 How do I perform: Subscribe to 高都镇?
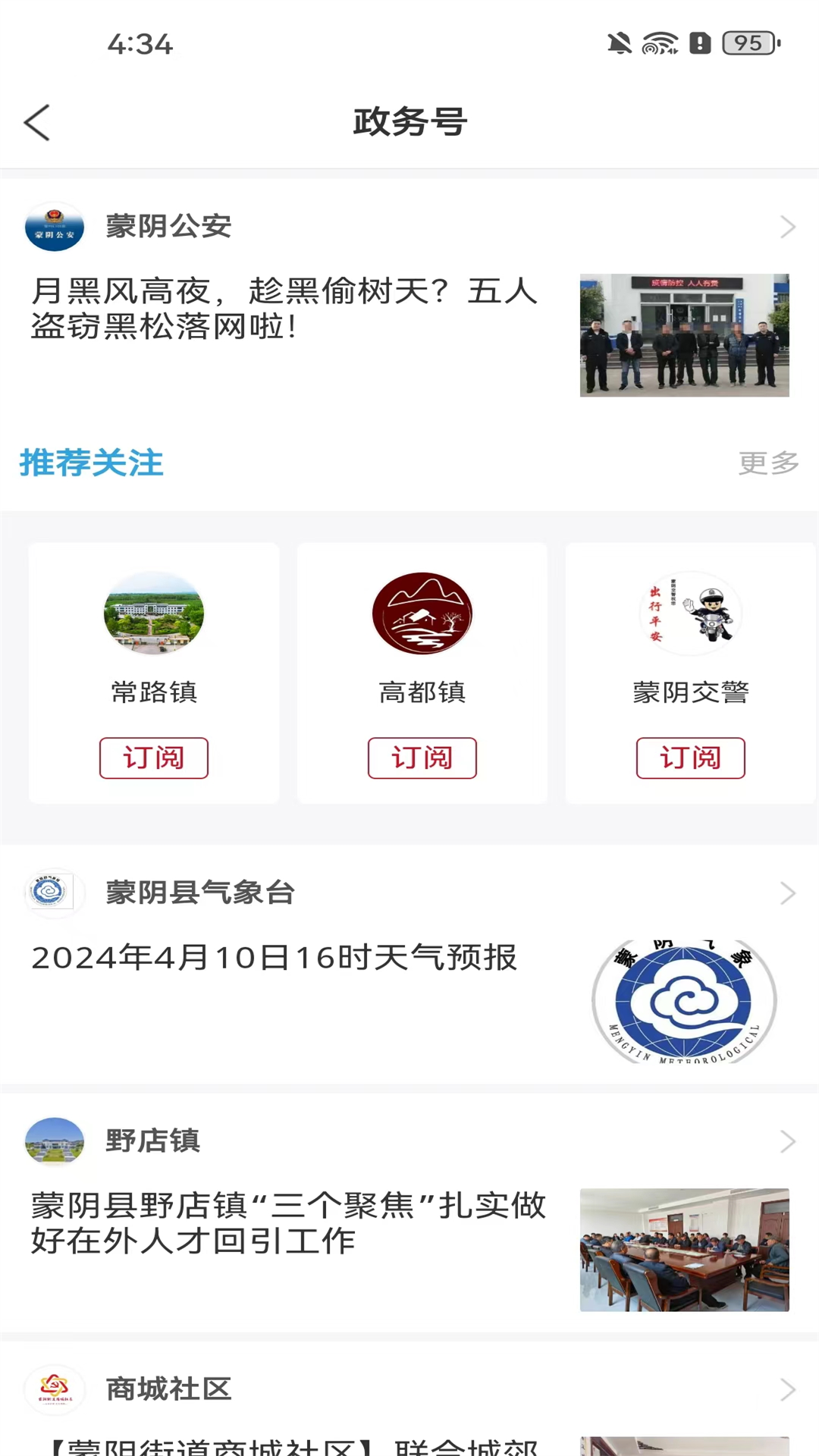pos(422,758)
